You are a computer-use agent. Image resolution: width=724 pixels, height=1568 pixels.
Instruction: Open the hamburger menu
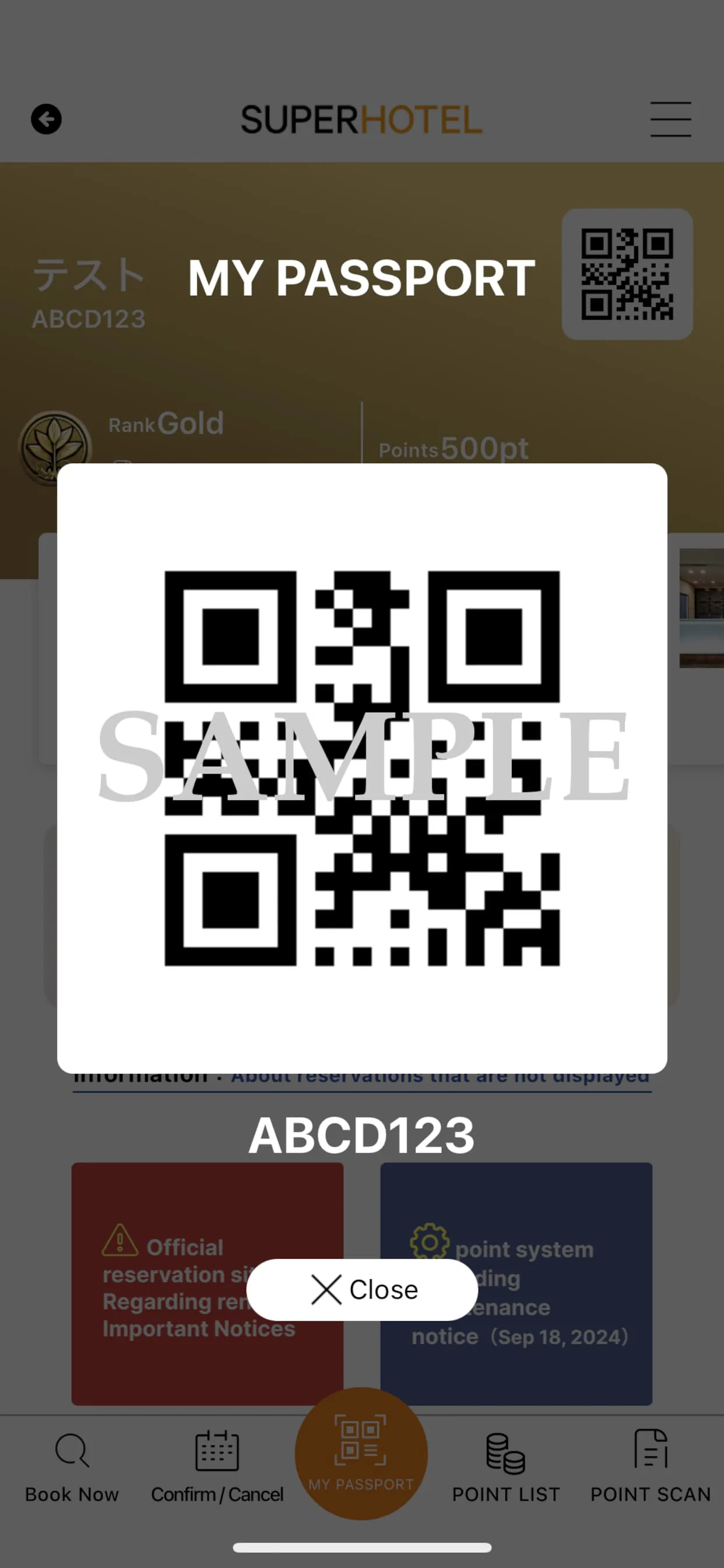(x=670, y=120)
